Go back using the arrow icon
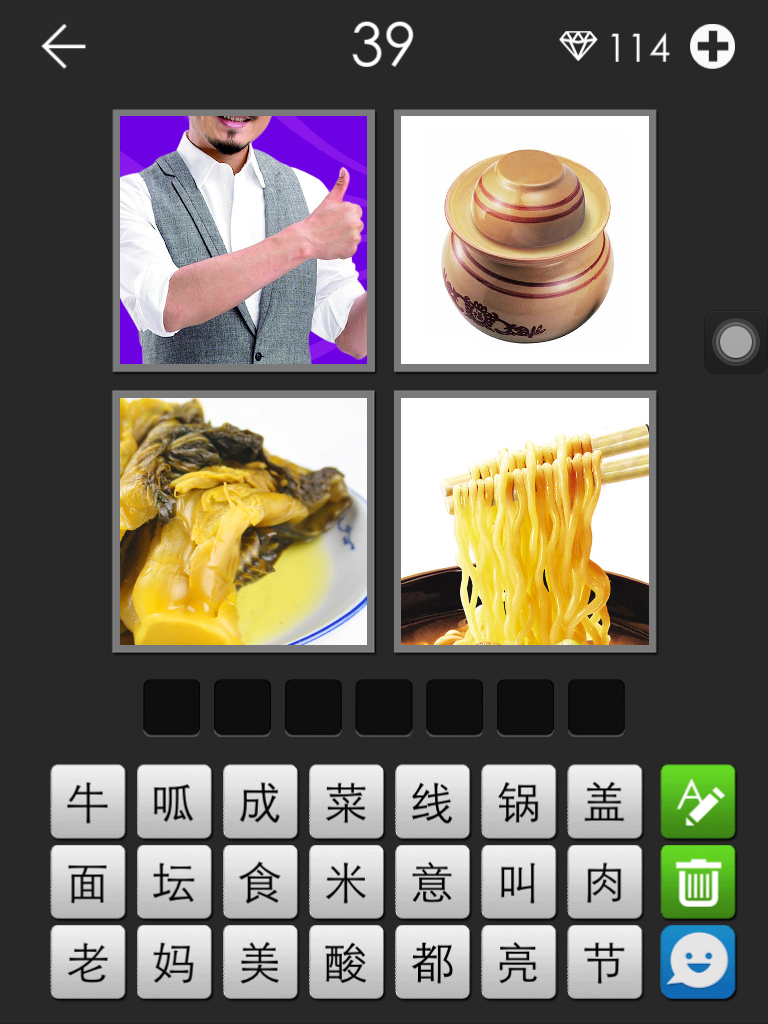 pyautogui.click(x=63, y=47)
